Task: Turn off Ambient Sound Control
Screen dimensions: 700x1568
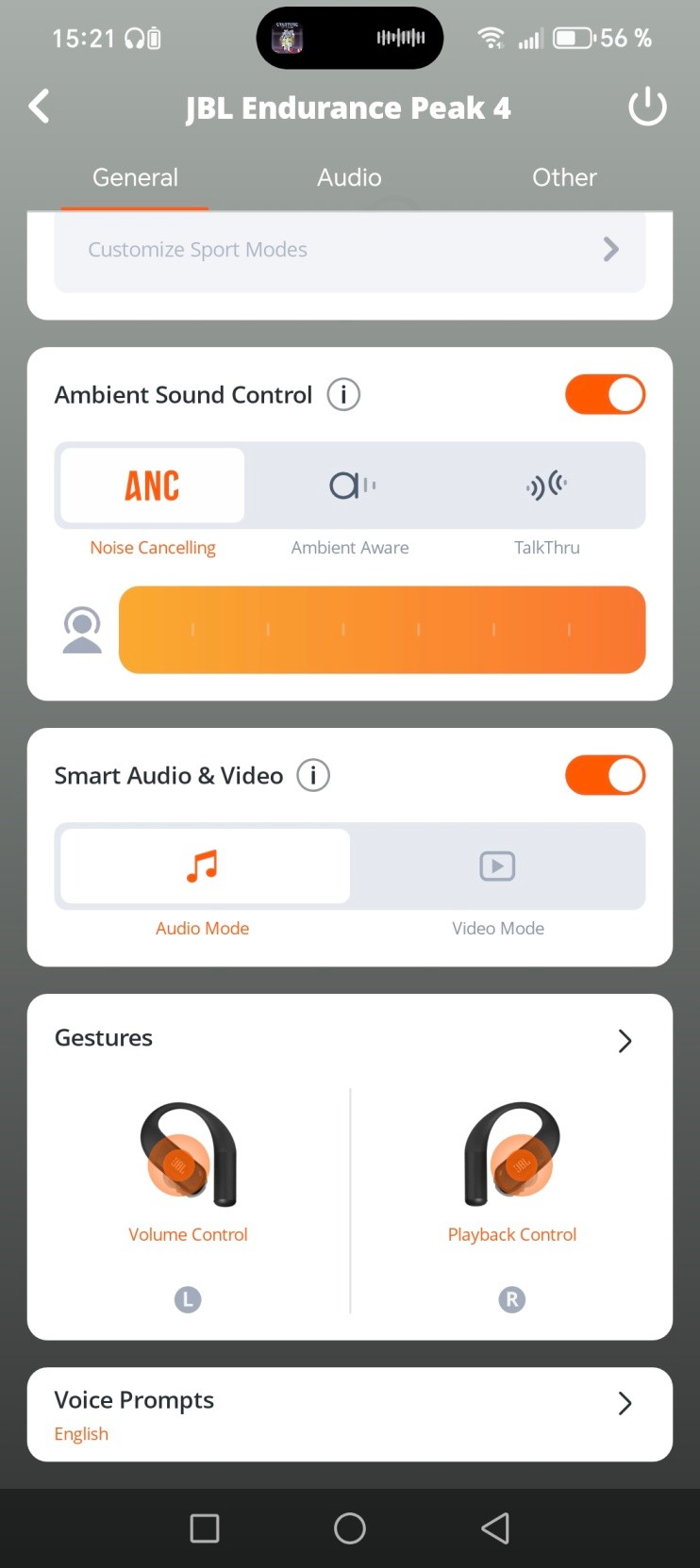Action: click(x=605, y=395)
